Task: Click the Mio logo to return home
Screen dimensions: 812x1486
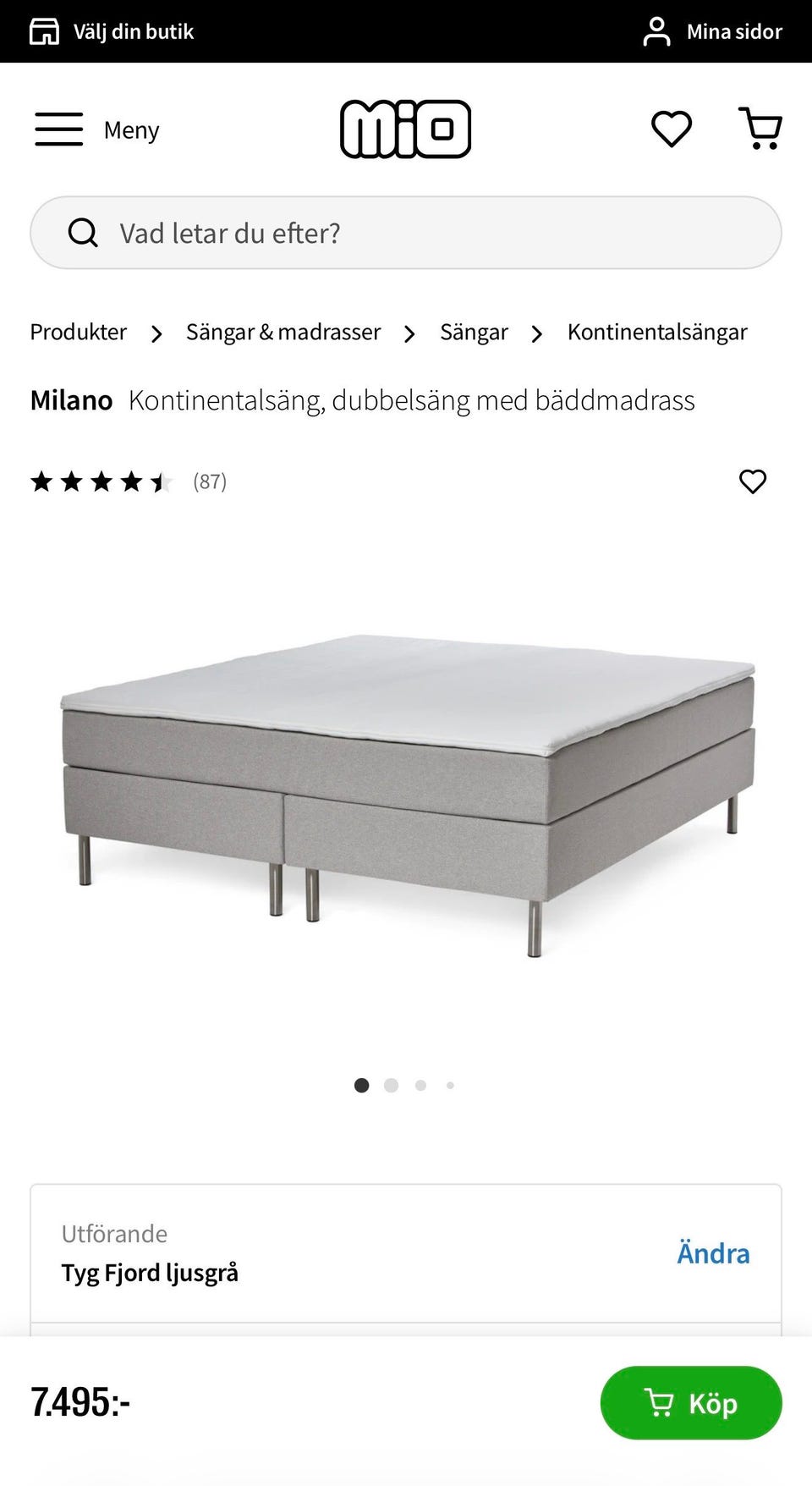Action: click(x=406, y=128)
